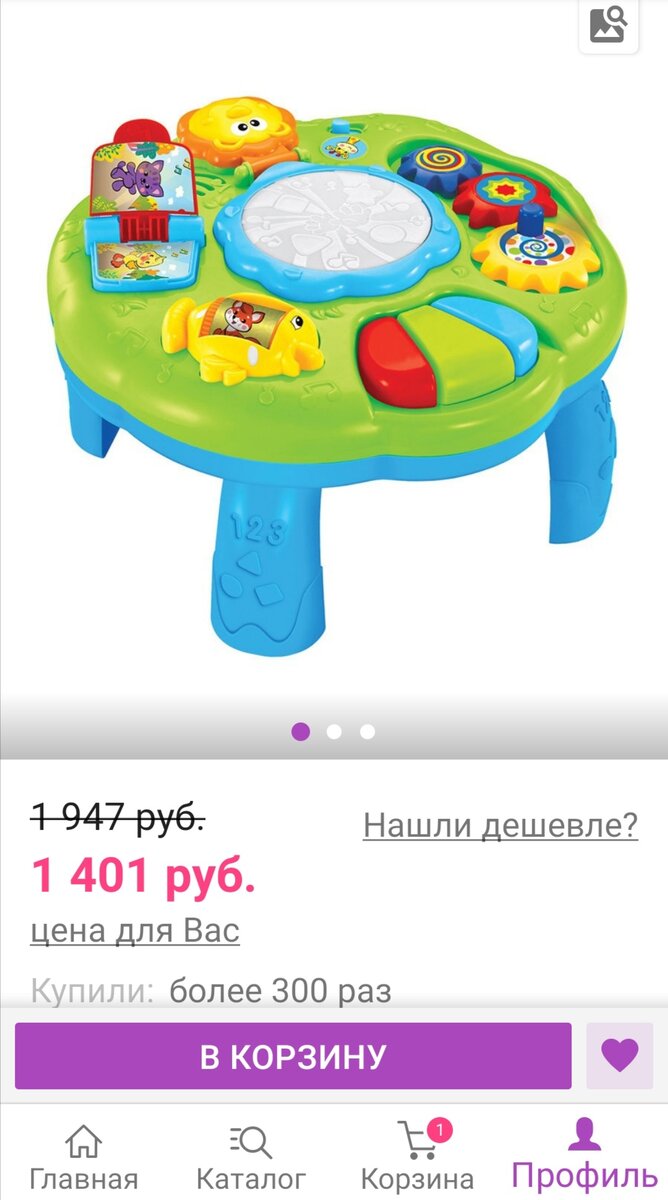Open image search icon at top
The width and height of the screenshot is (668, 1200).
(x=608, y=24)
